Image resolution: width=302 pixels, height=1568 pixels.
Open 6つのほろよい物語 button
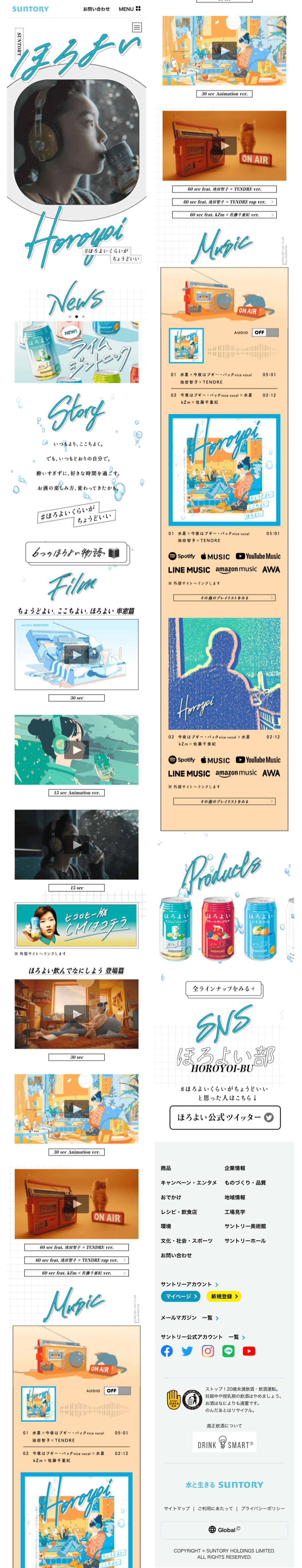(77, 553)
